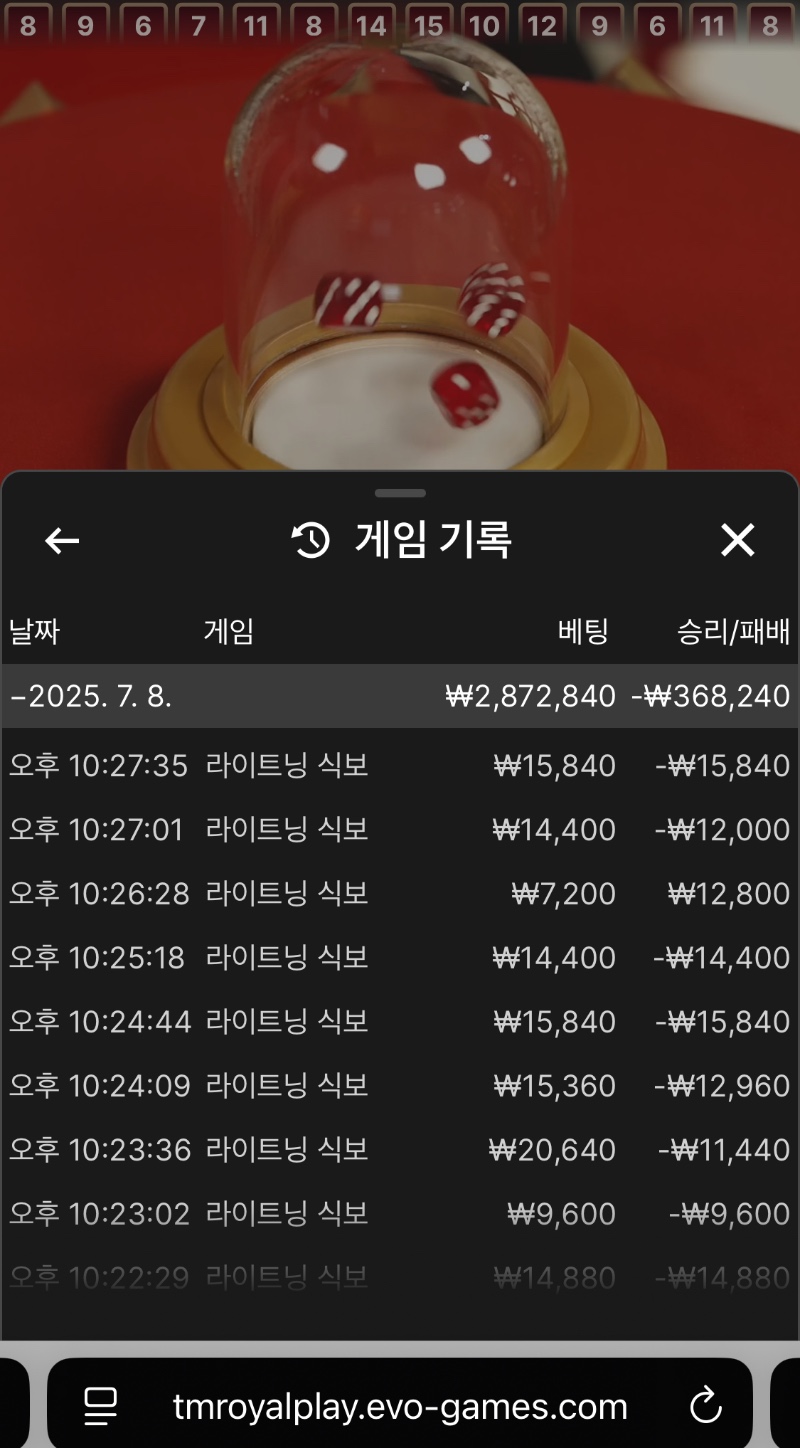800x1448 pixels.
Task: View the 10:24:44 bet record
Action: coord(400,1022)
